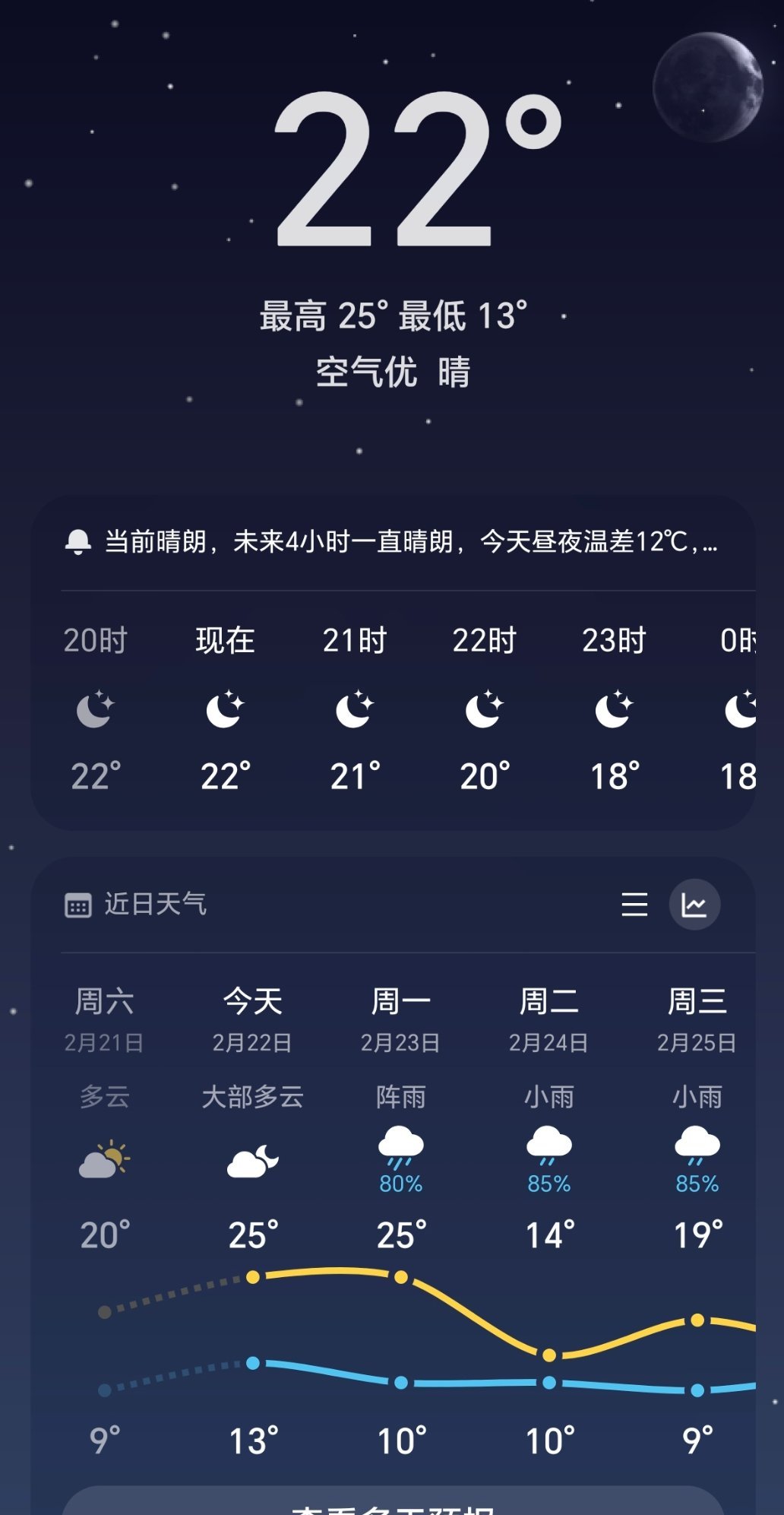
Task: Click the weather alert bell icon
Action: (79, 541)
